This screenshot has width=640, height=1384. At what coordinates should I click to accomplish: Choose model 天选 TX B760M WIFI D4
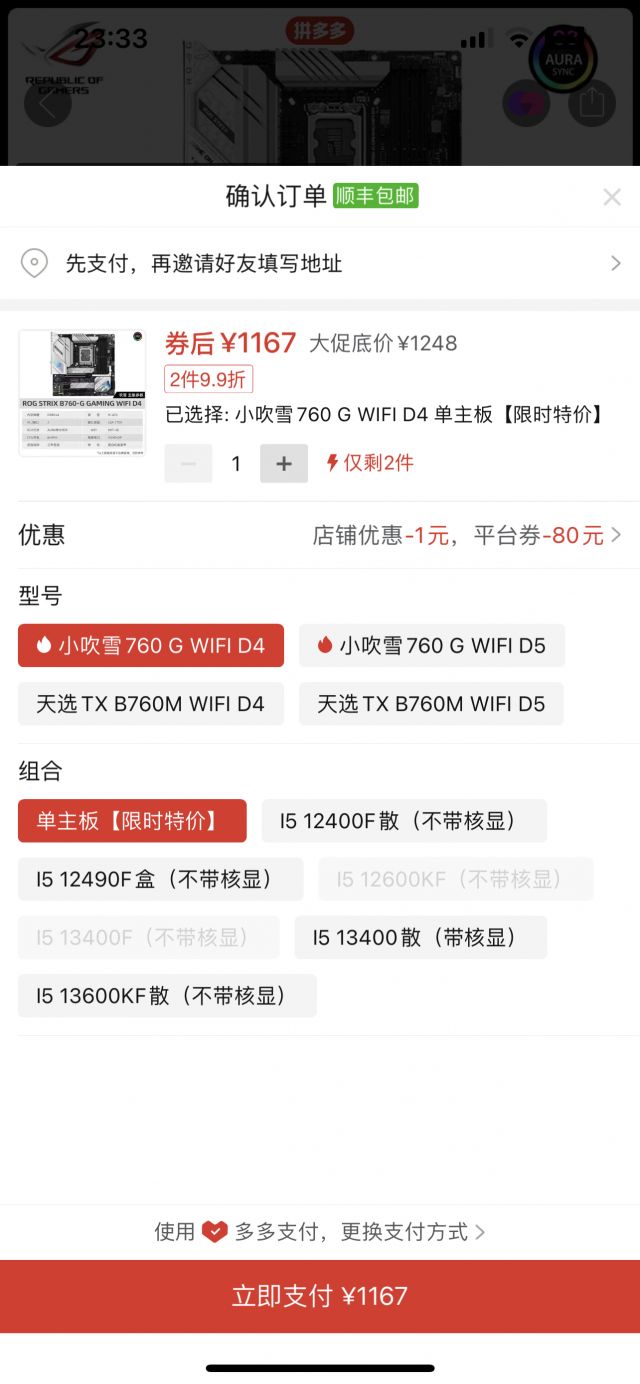(151, 704)
